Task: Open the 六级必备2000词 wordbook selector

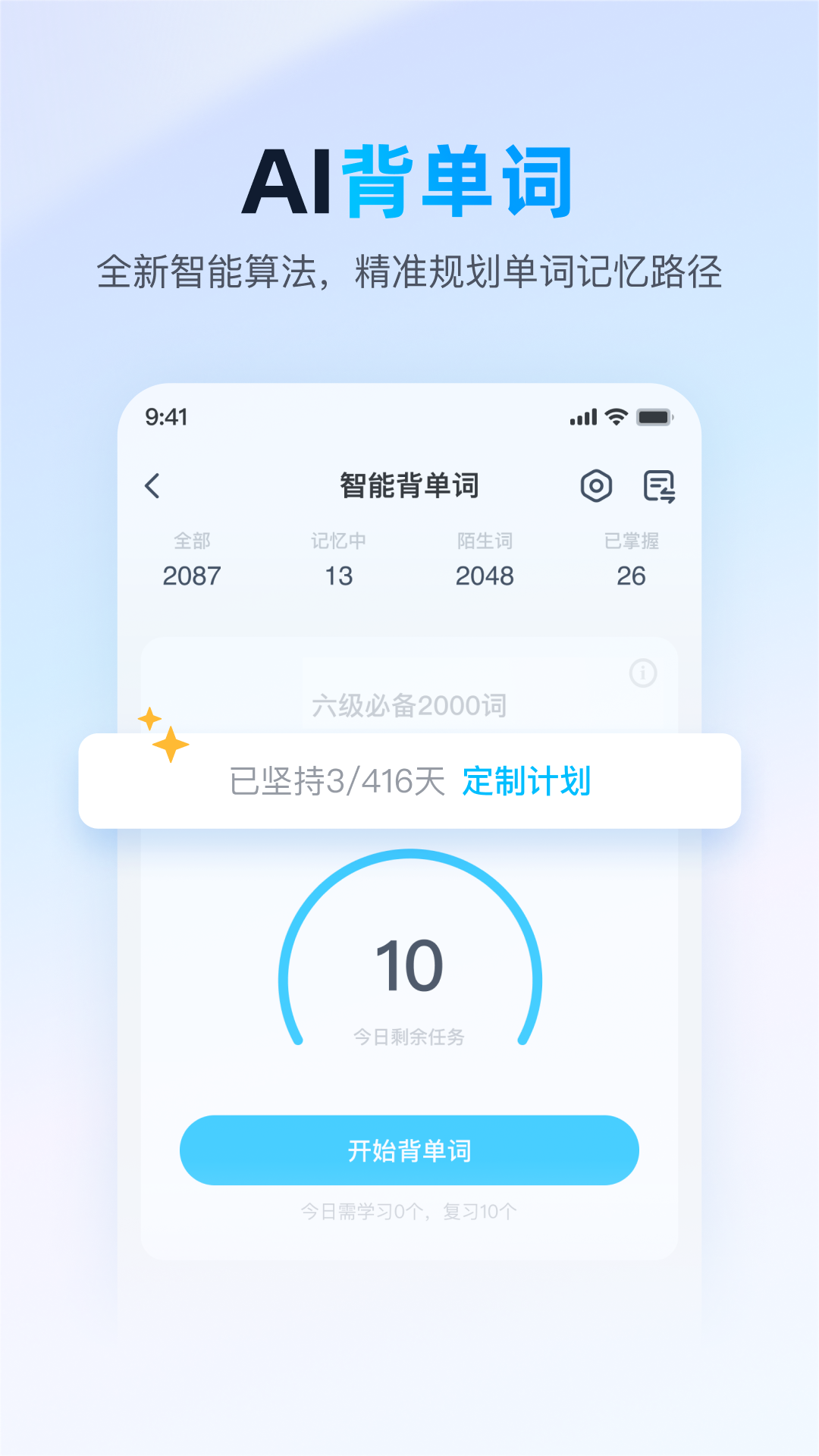Action: [409, 704]
